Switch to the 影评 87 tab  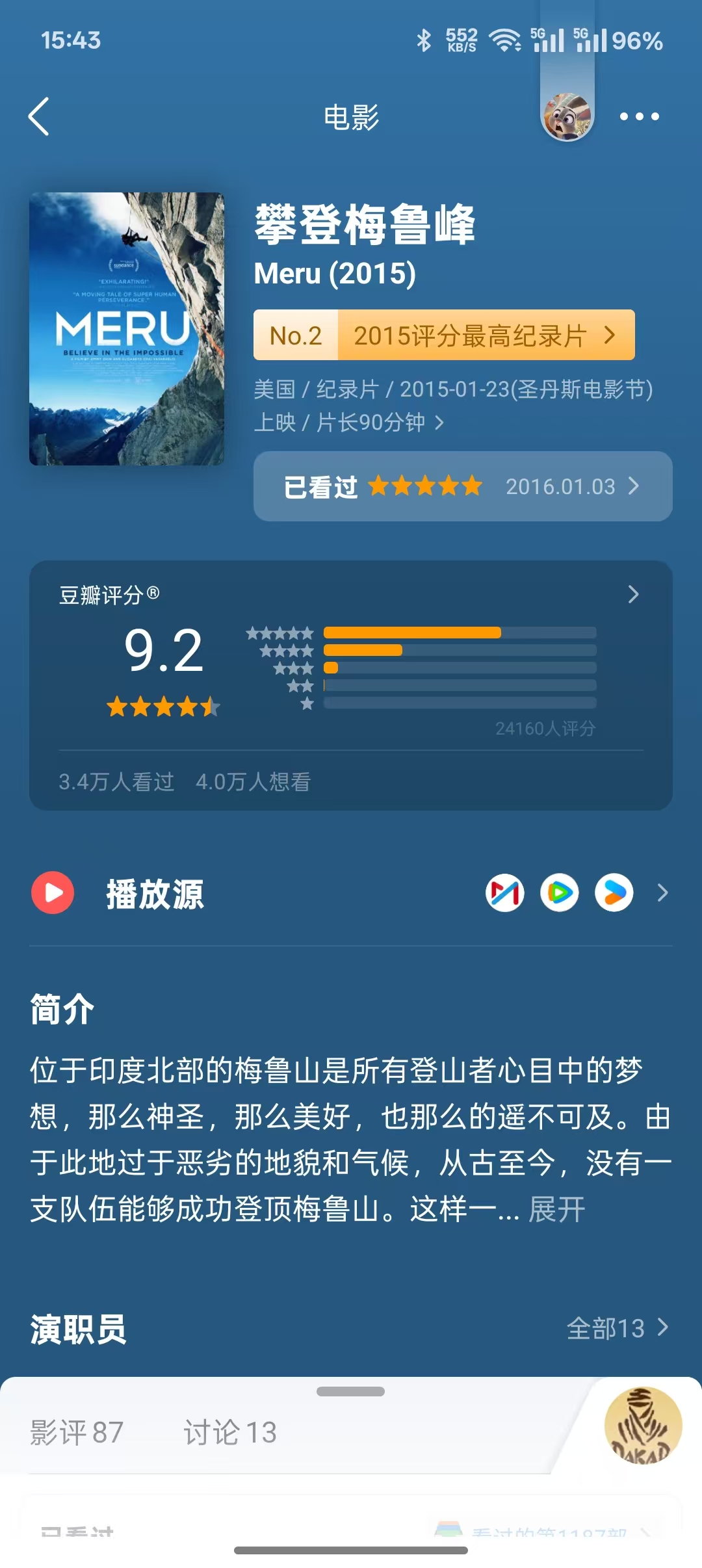pos(77,1433)
